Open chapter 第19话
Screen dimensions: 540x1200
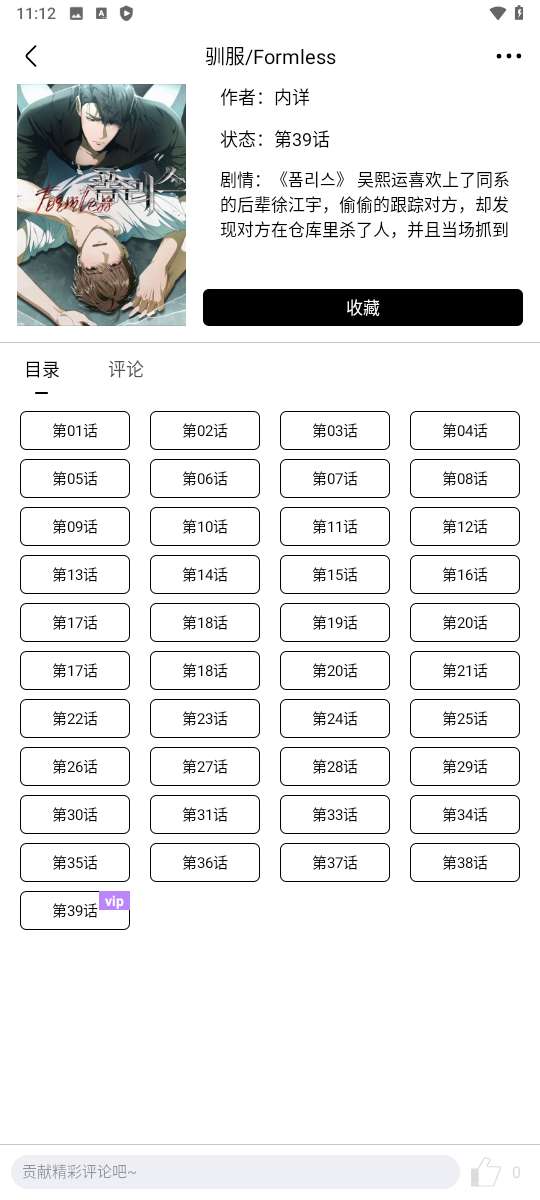click(335, 622)
